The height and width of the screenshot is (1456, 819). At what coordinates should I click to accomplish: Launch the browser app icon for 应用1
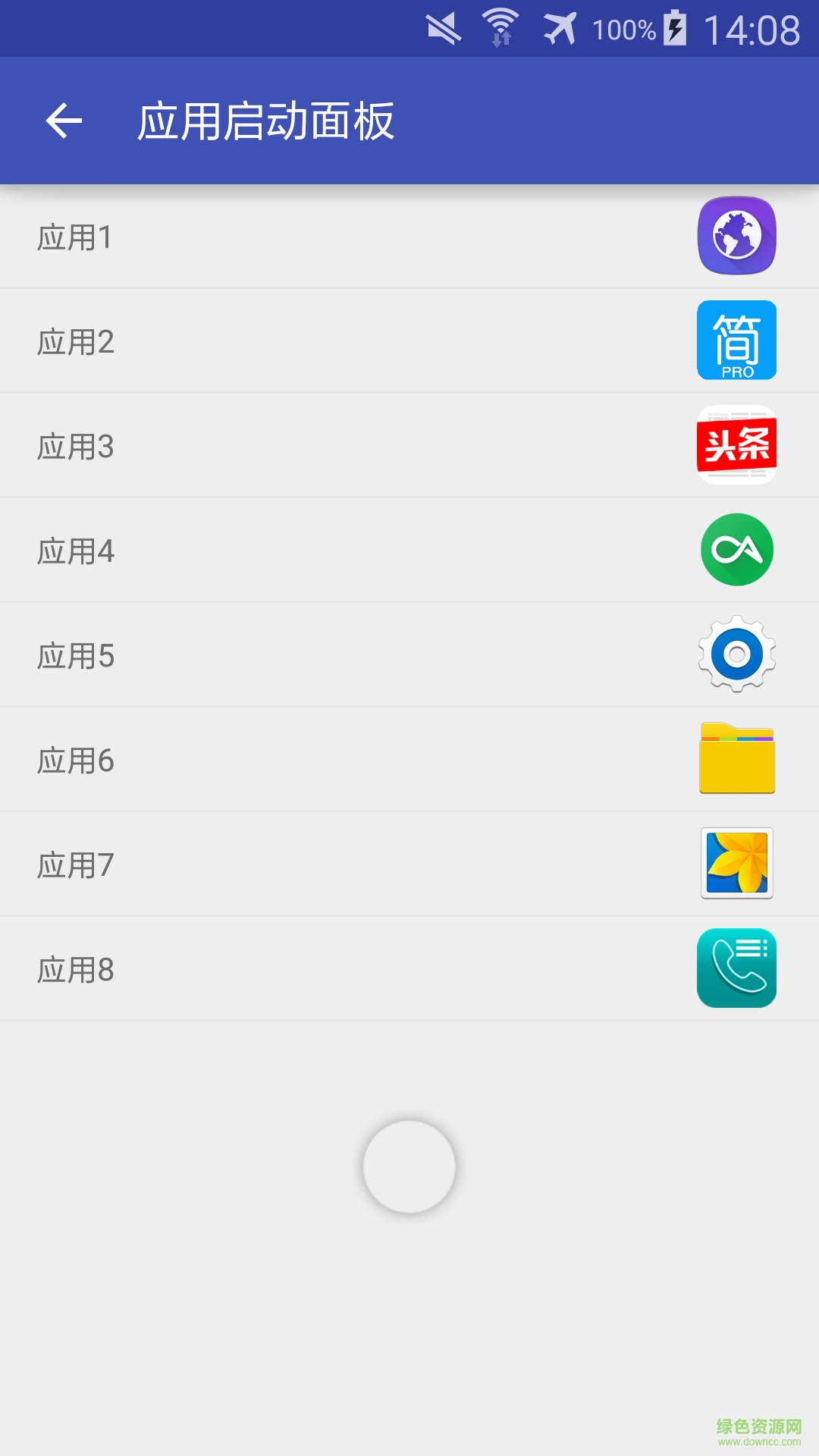[x=736, y=235]
